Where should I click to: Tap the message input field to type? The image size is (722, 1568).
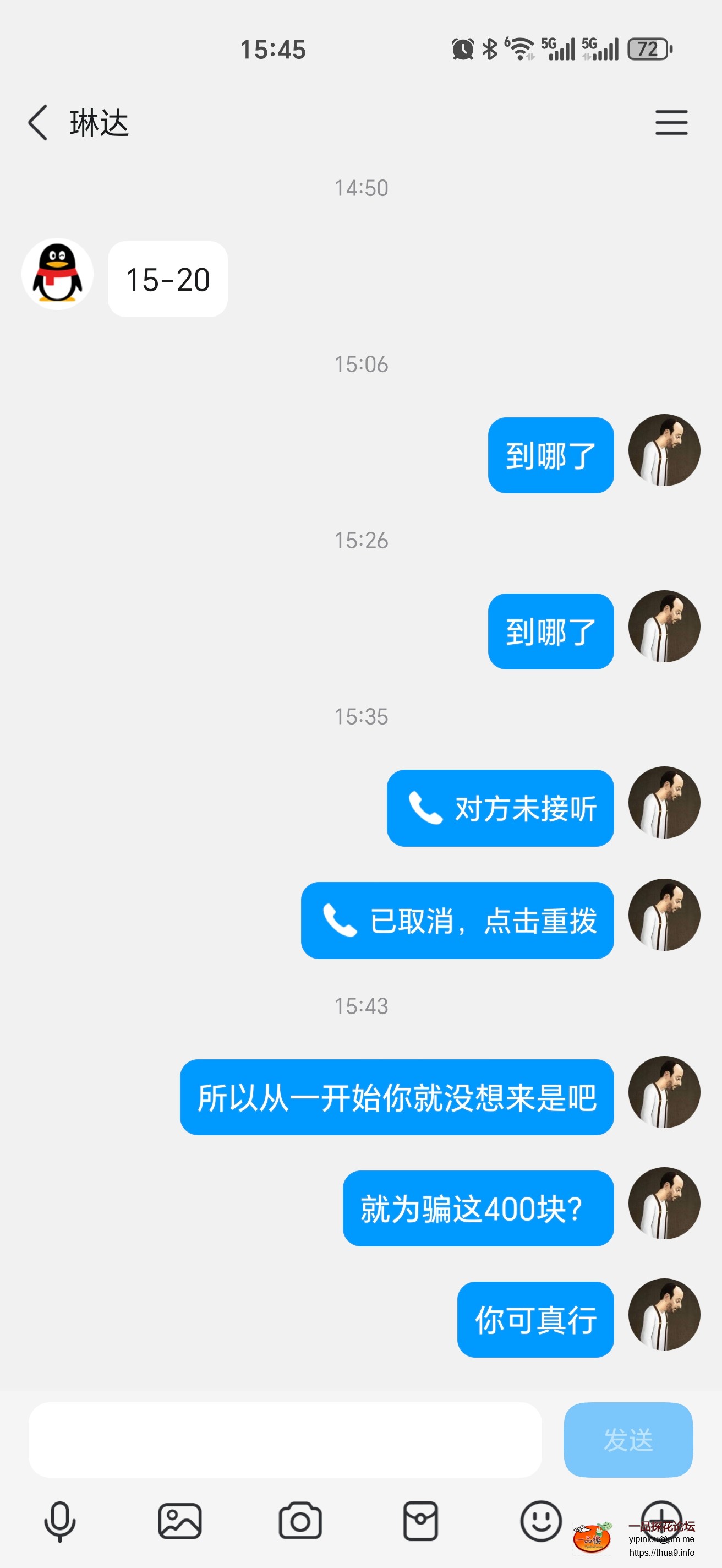point(286,1440)
